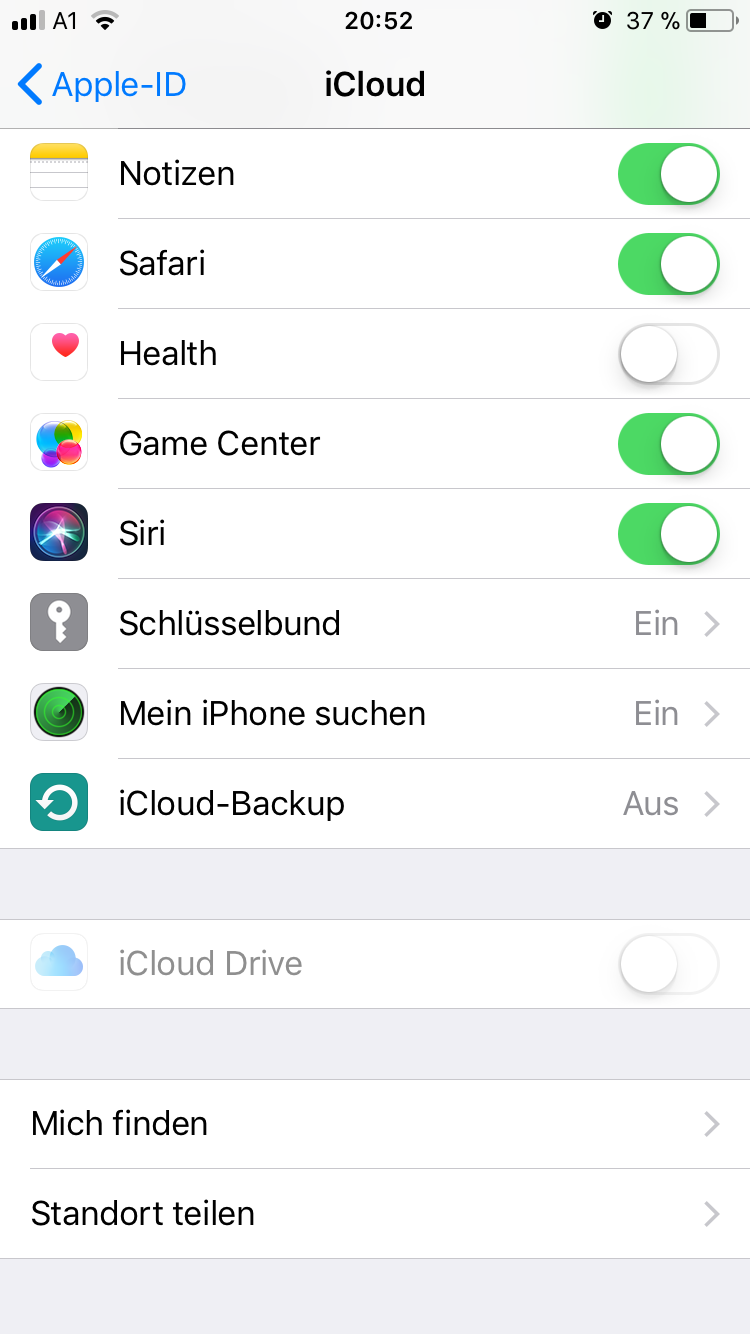Go back to Apple-ID settings
Image resolution: width=750 pixels, height=1334 pixels.
point(103,85)
